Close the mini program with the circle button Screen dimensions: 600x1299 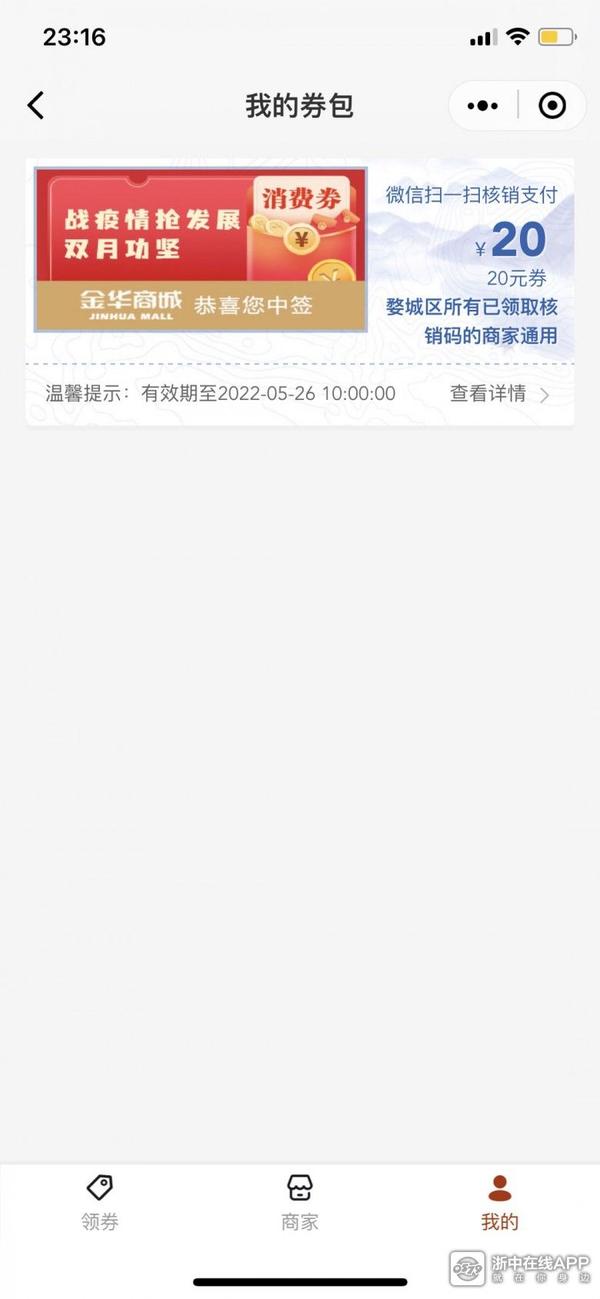click(x=551, y=106)
